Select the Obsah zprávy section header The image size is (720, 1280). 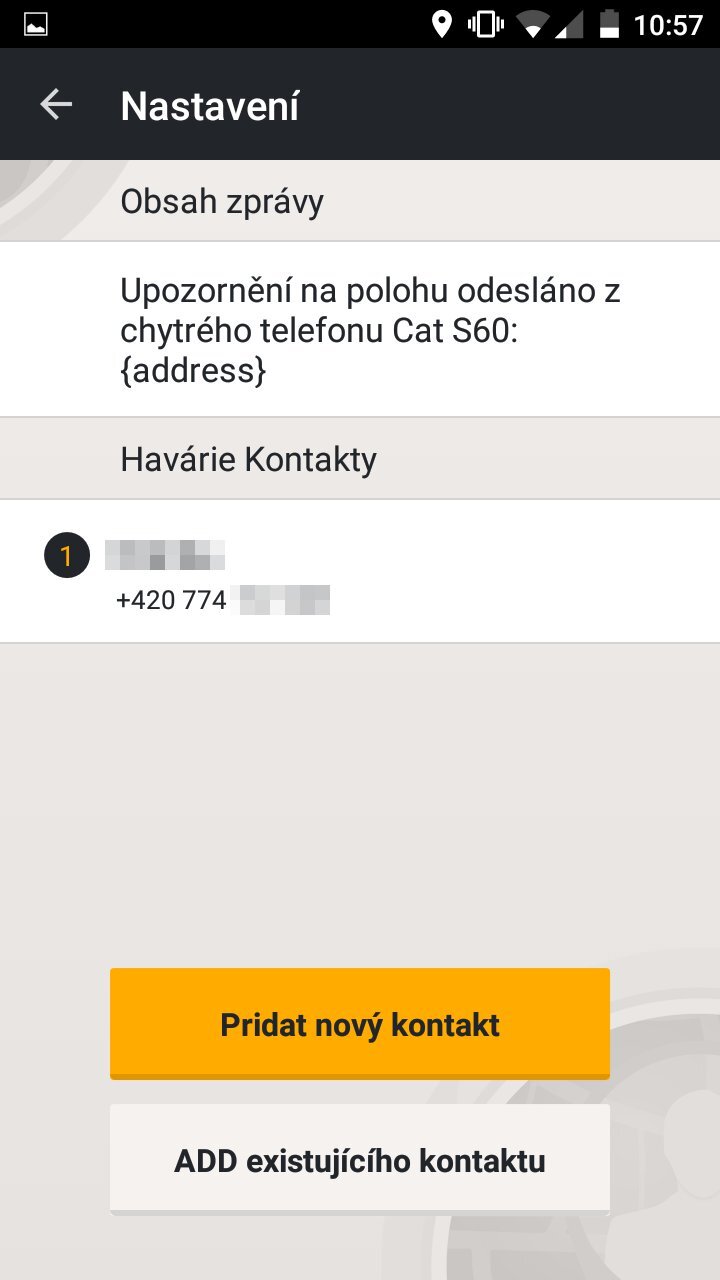[x=222, y=200]
